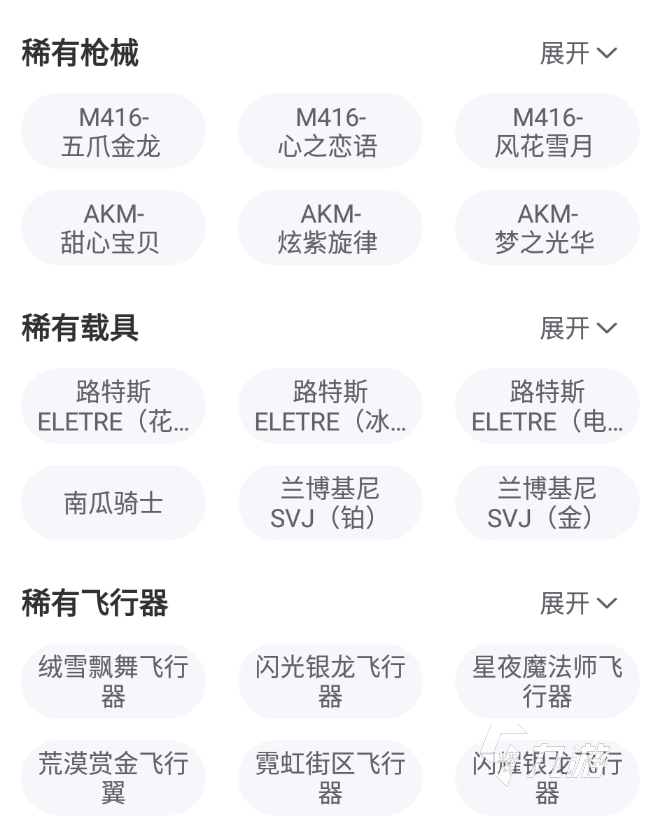Choose the M416-心之恋语 filter
This screenshot has width=650, height=817.
pos(330,132)
